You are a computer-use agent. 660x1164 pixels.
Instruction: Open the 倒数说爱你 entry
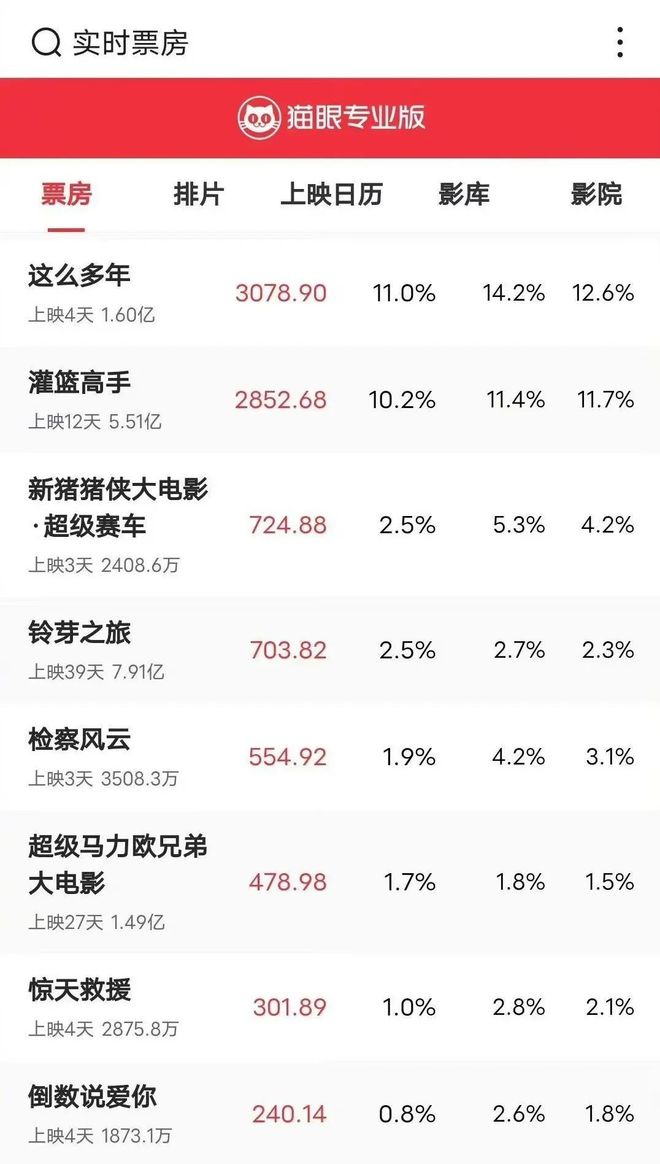tap(330, 1113)
